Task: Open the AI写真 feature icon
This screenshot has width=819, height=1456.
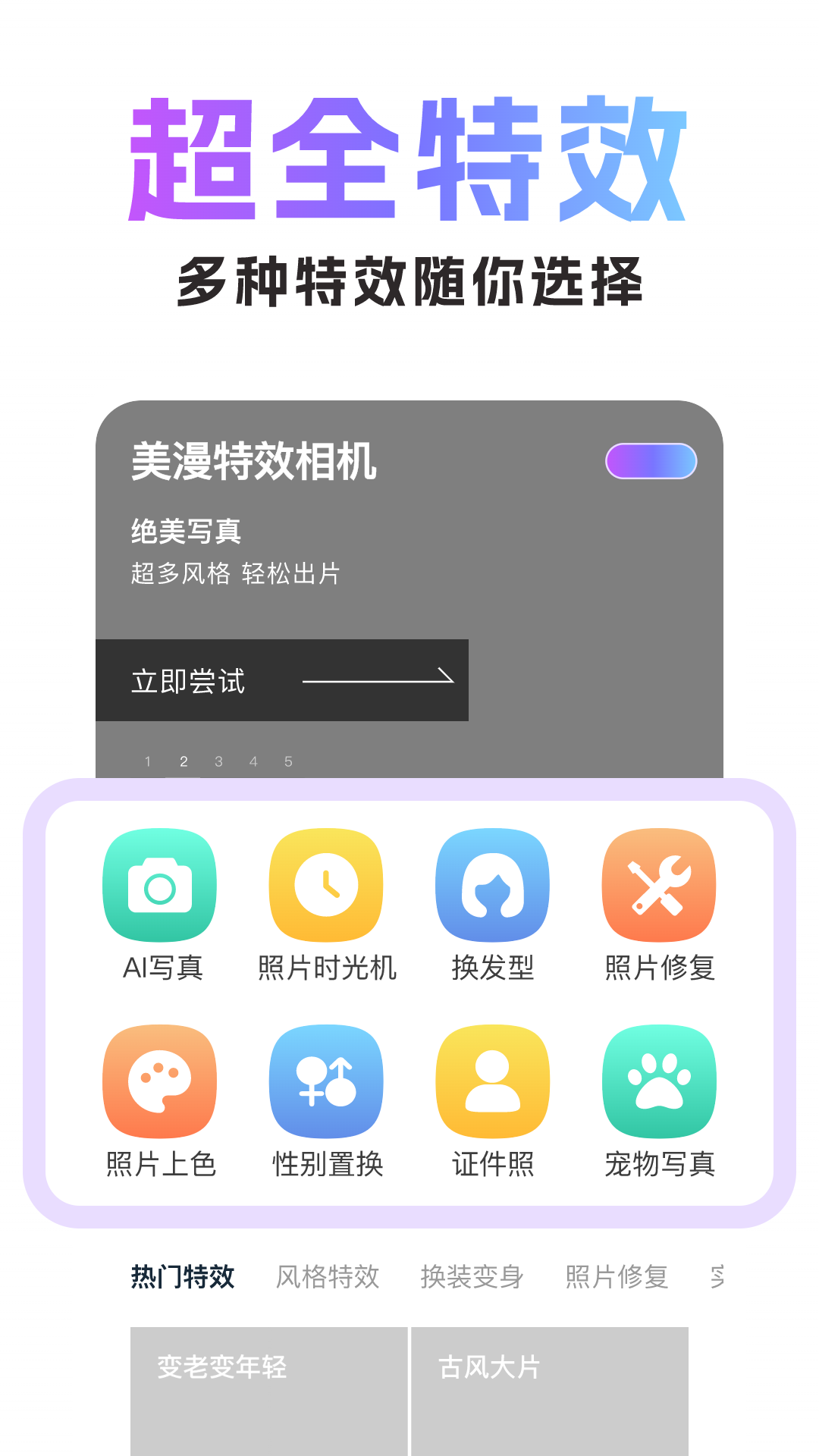Action: 158,886
